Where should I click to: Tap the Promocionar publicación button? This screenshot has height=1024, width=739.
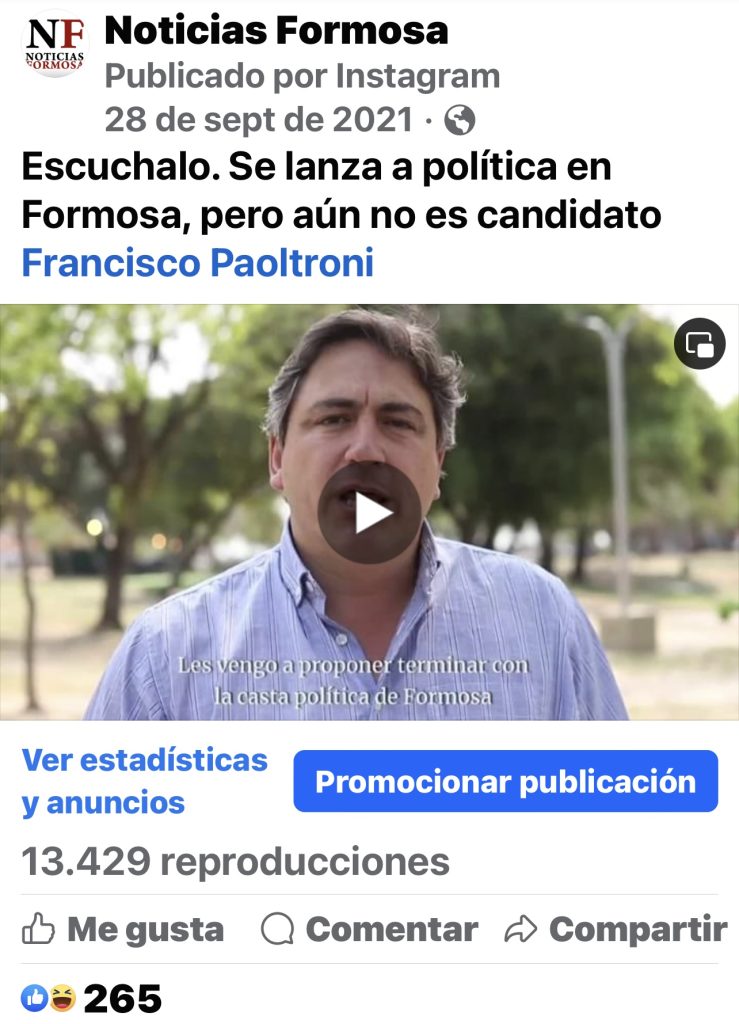505,781
